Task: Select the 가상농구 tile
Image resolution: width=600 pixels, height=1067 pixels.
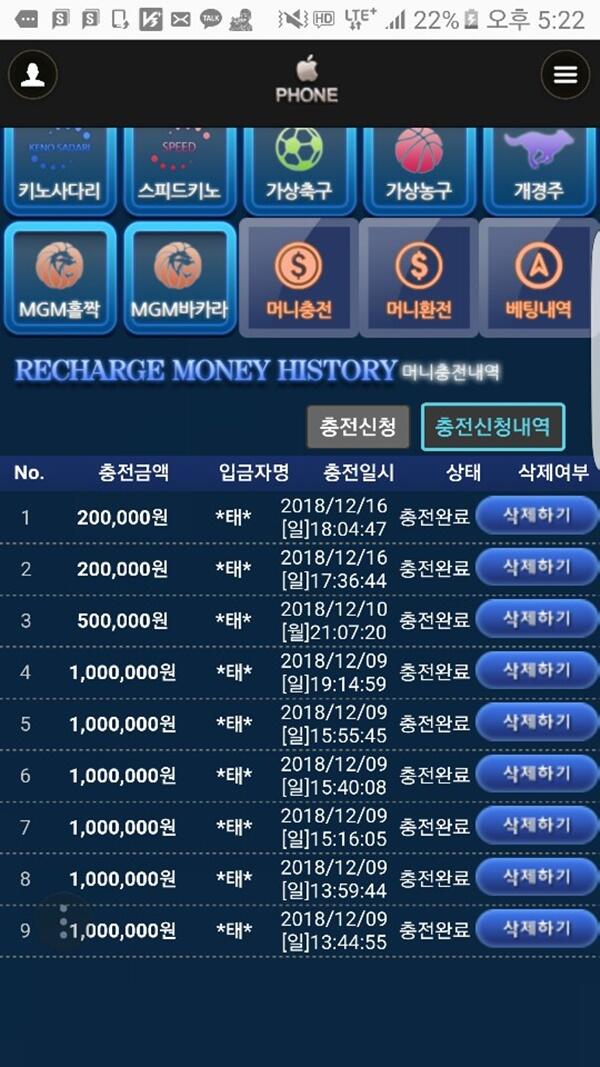Action: tap(419, 171)
